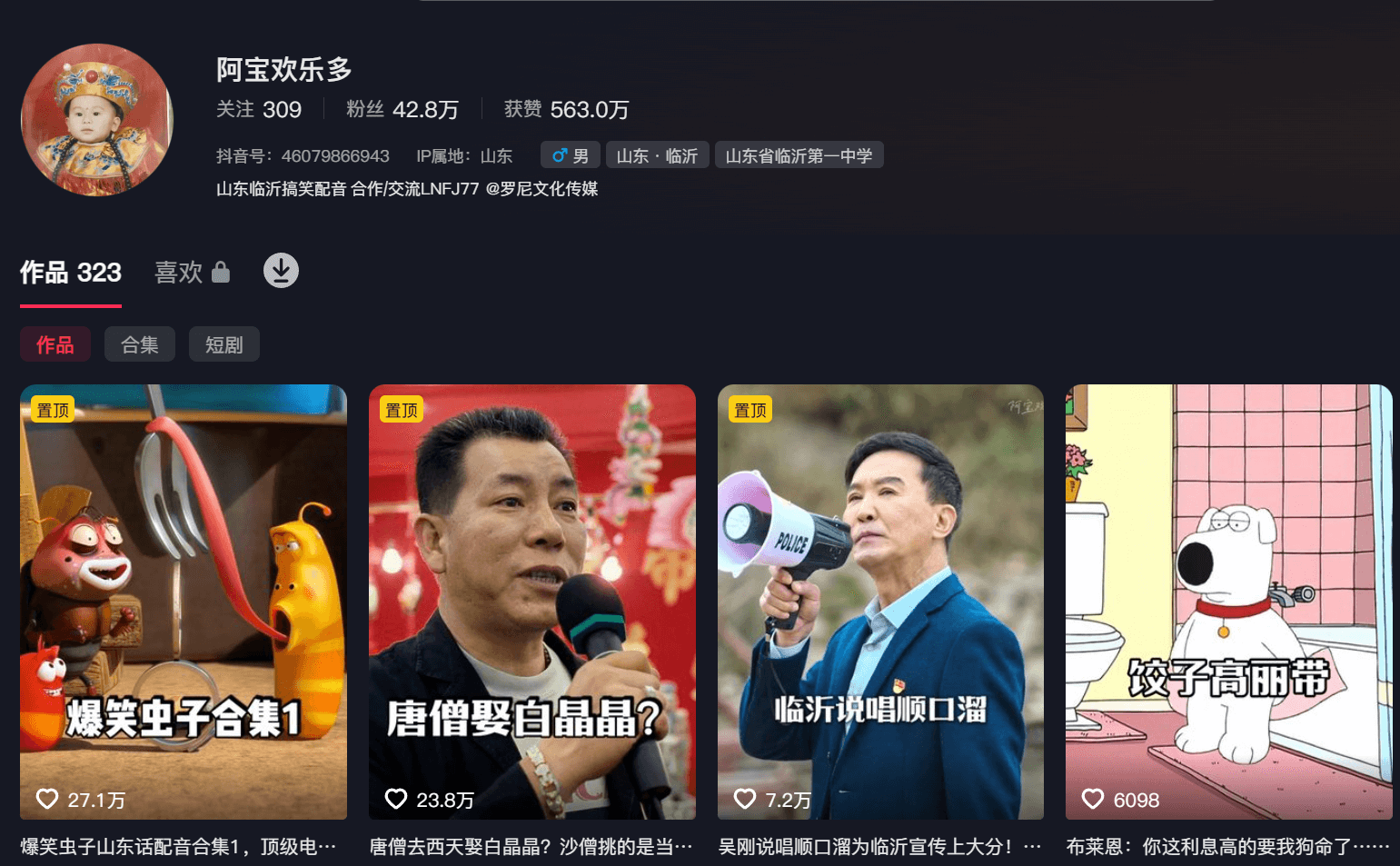Open the @罗尼文化传媒 mention link

coord(541,189)
